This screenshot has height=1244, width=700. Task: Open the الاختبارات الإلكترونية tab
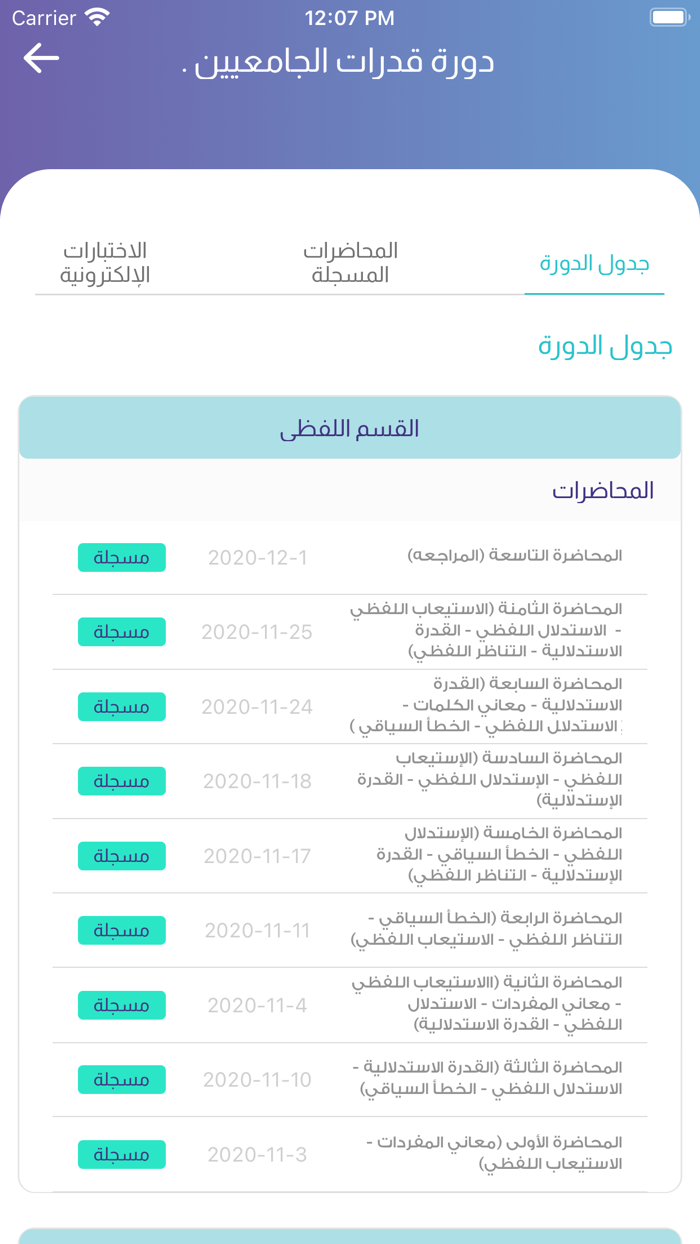click(x=105, y=263)
